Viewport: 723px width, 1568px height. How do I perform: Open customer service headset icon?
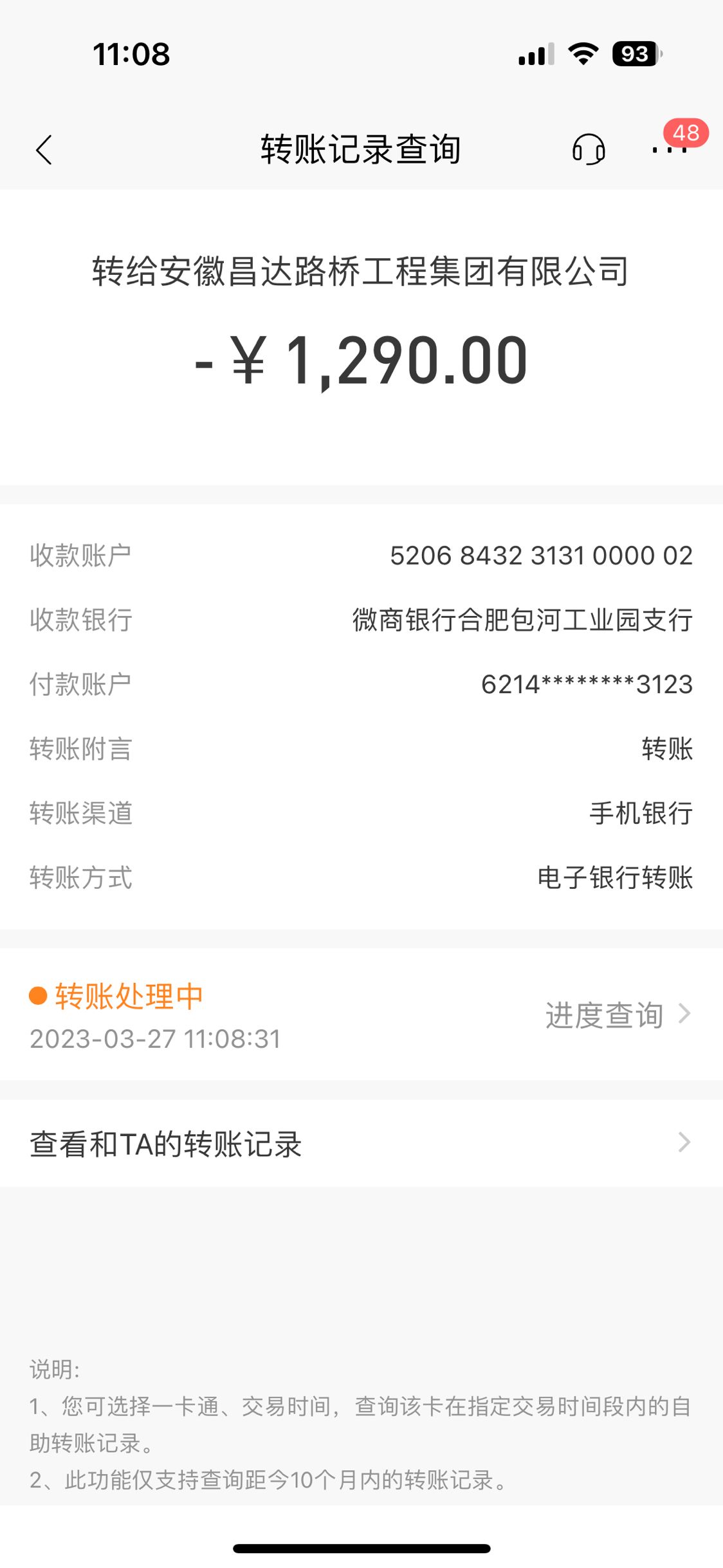coord(588,150)
